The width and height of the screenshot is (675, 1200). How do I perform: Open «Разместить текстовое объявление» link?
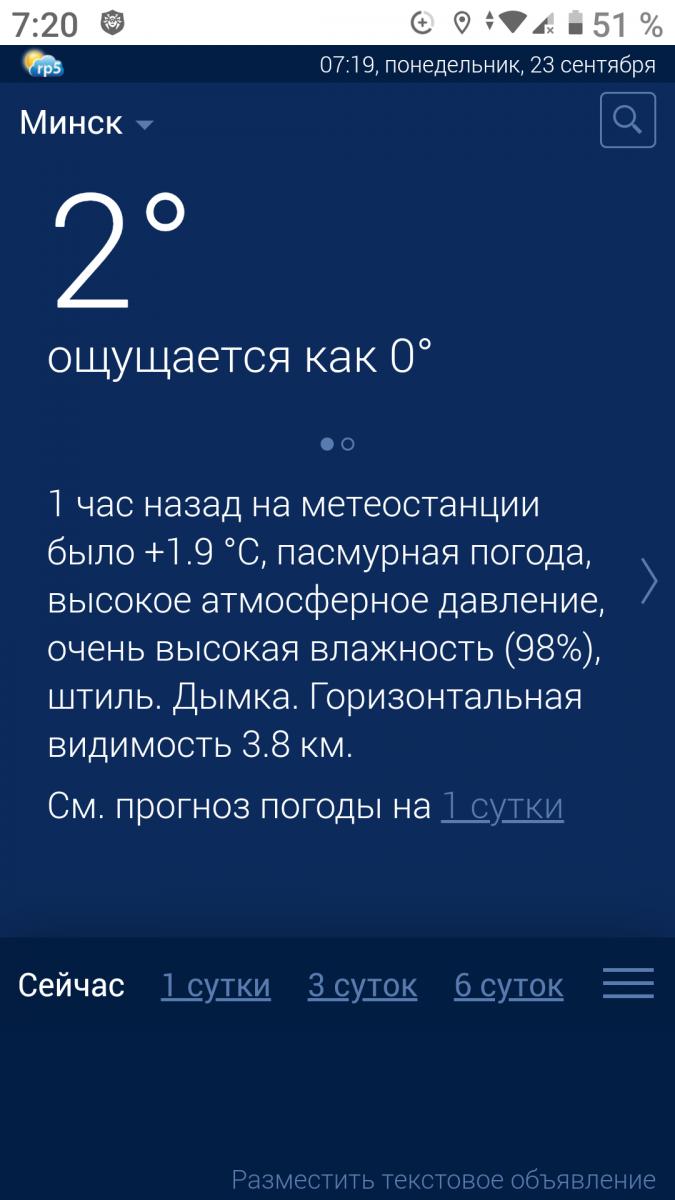coord(443,1180)
